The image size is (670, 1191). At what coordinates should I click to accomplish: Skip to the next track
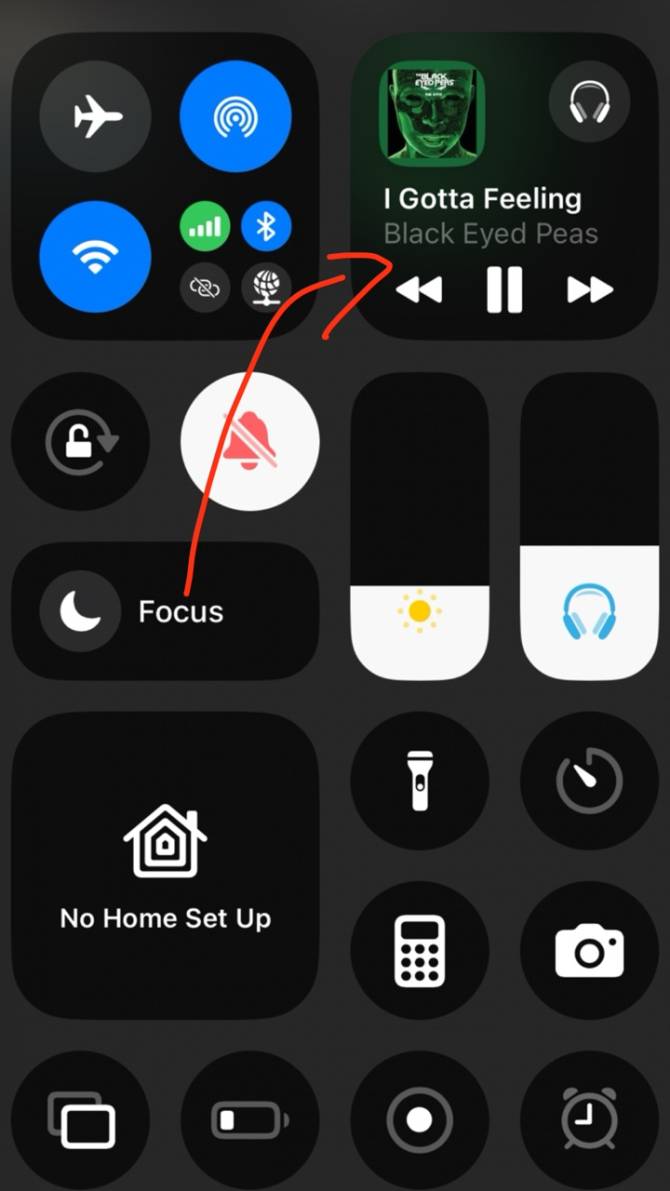pyautogui.click(x=589, y=290)
